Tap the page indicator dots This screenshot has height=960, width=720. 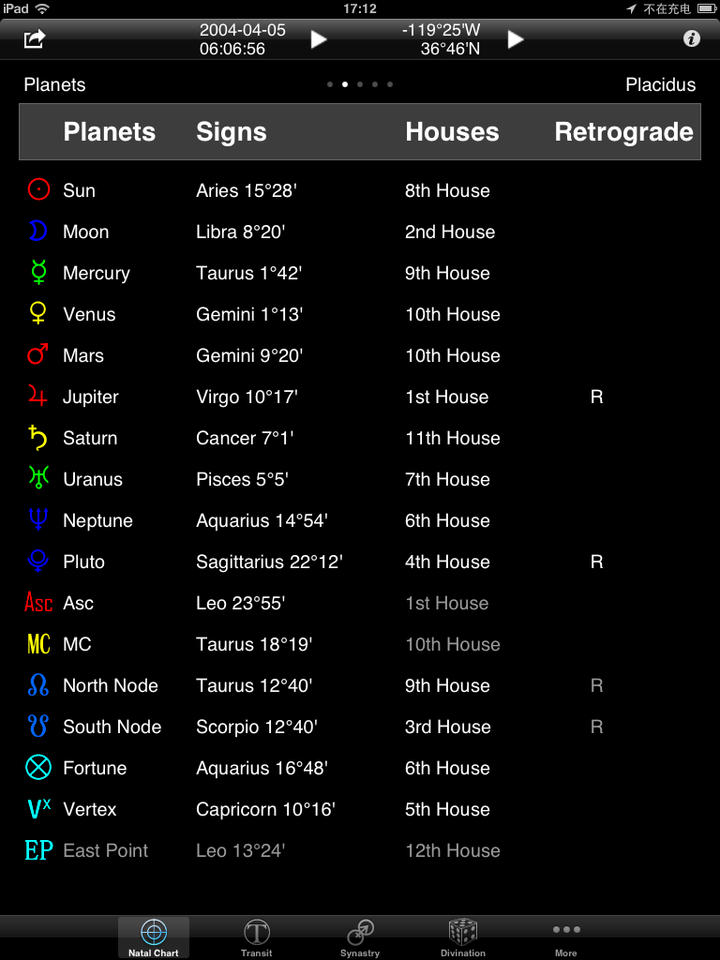[360, 85]
